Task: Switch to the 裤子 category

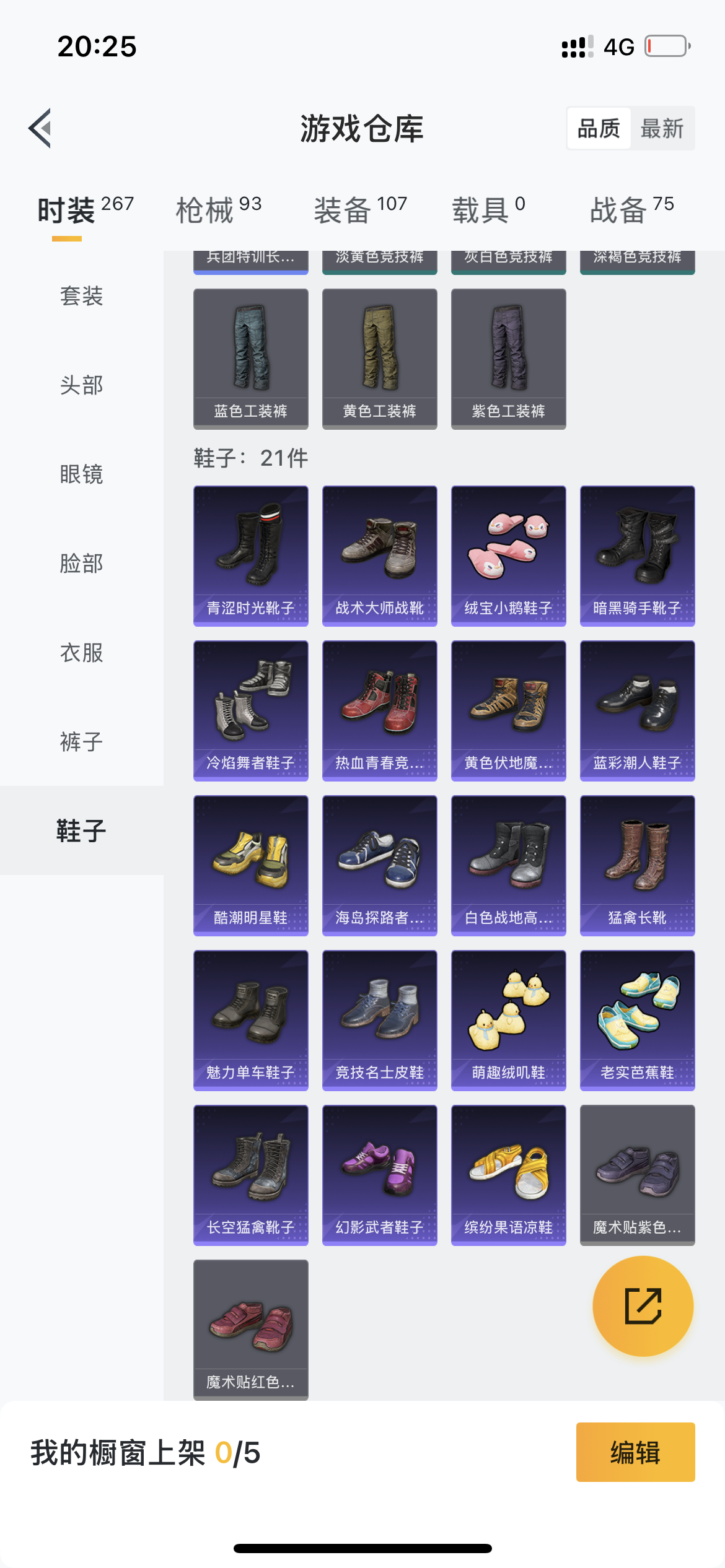Action: tap(81, 742)
